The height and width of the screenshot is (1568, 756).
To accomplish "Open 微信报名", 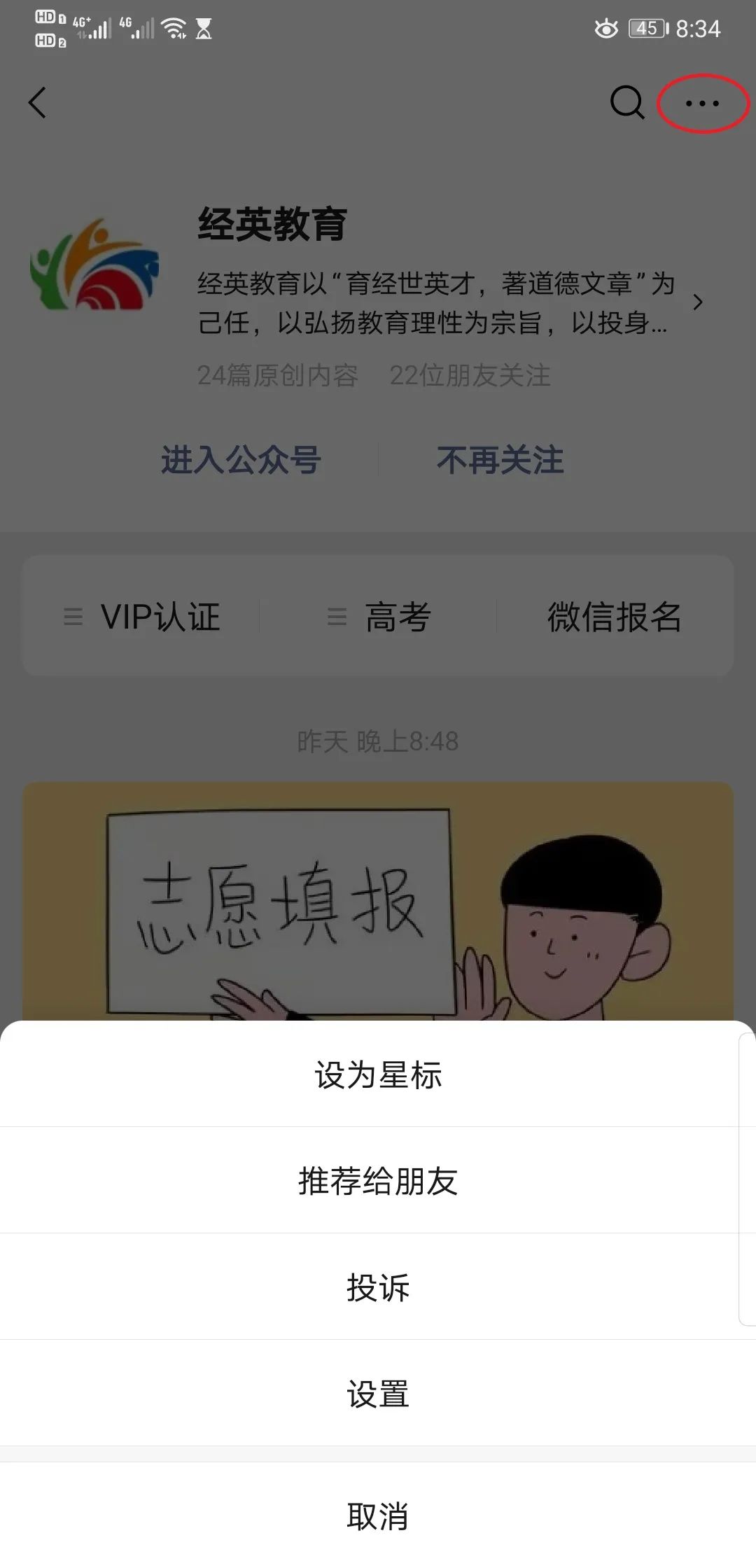I will (614, 617).
